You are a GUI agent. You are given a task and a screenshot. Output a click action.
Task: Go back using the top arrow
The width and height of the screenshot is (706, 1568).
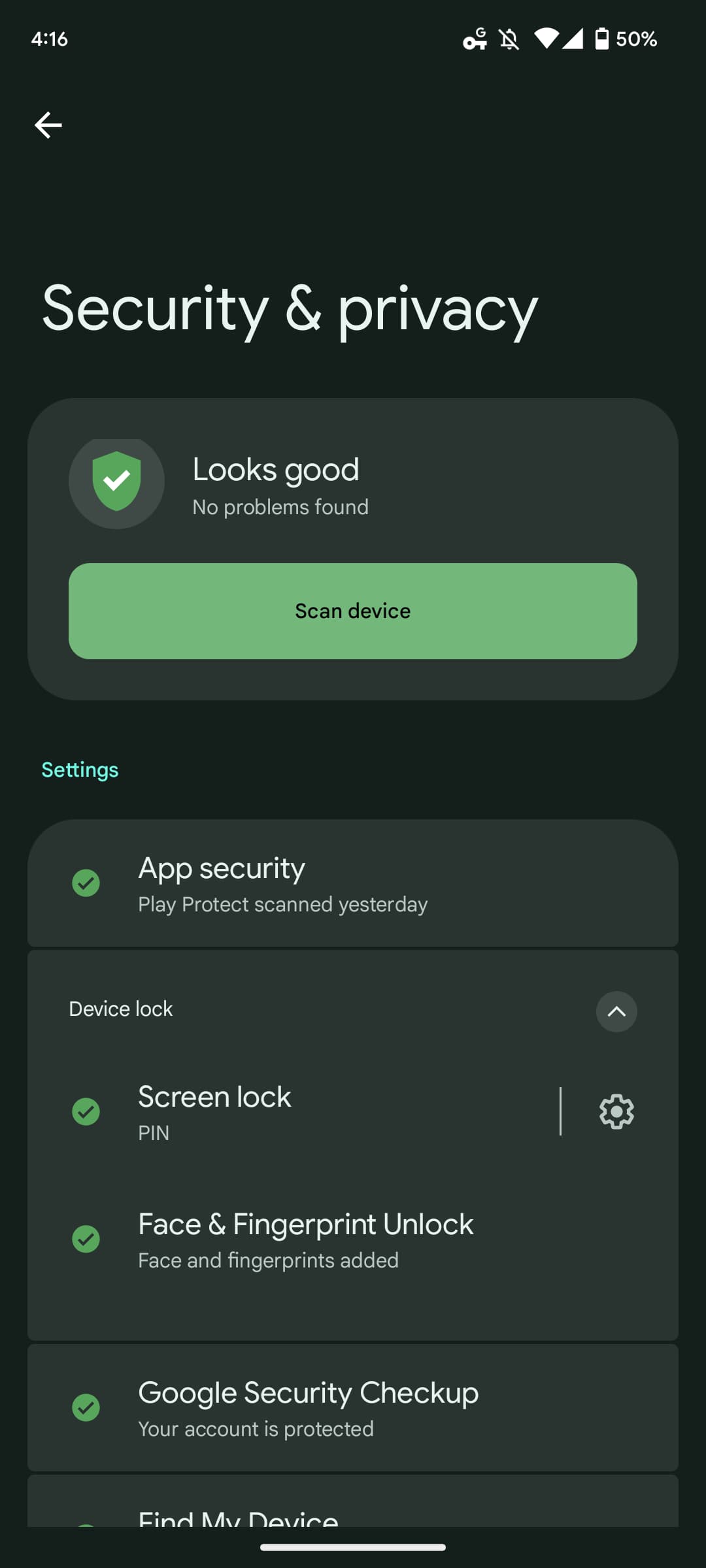coord(48,125)
